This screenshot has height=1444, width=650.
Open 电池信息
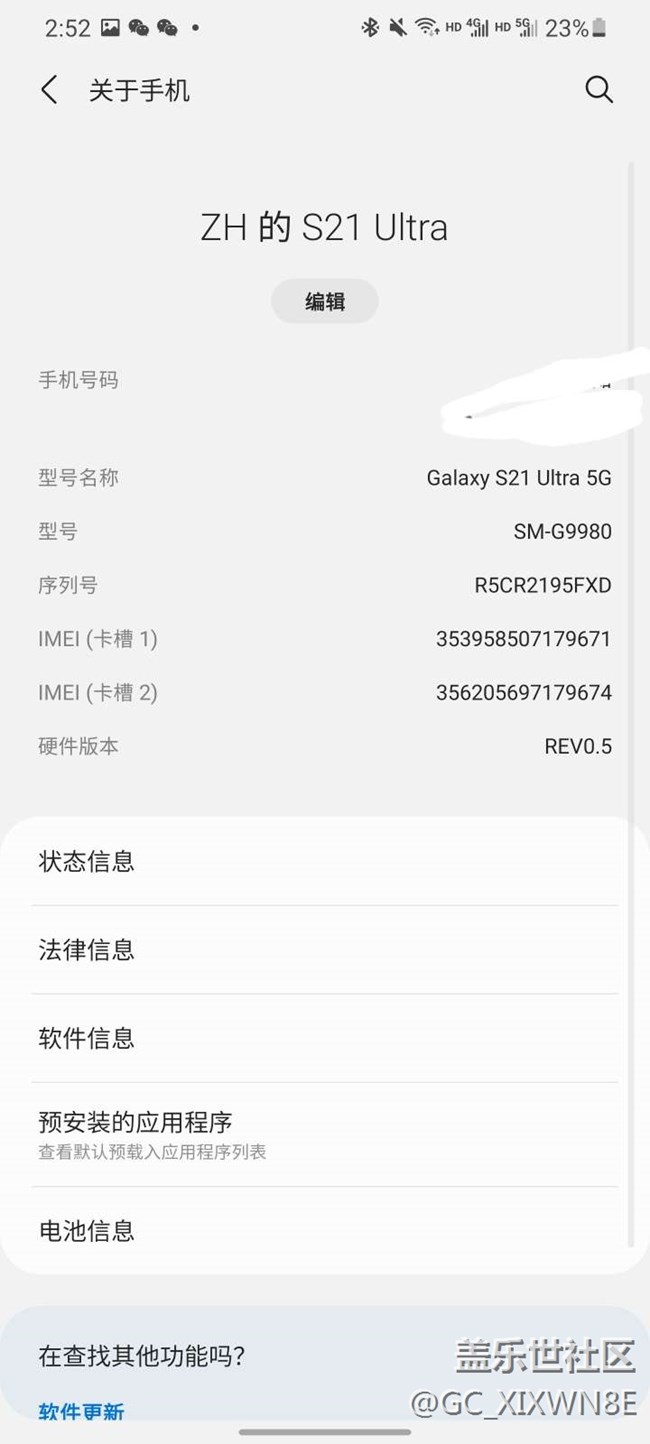point(325,1231)
